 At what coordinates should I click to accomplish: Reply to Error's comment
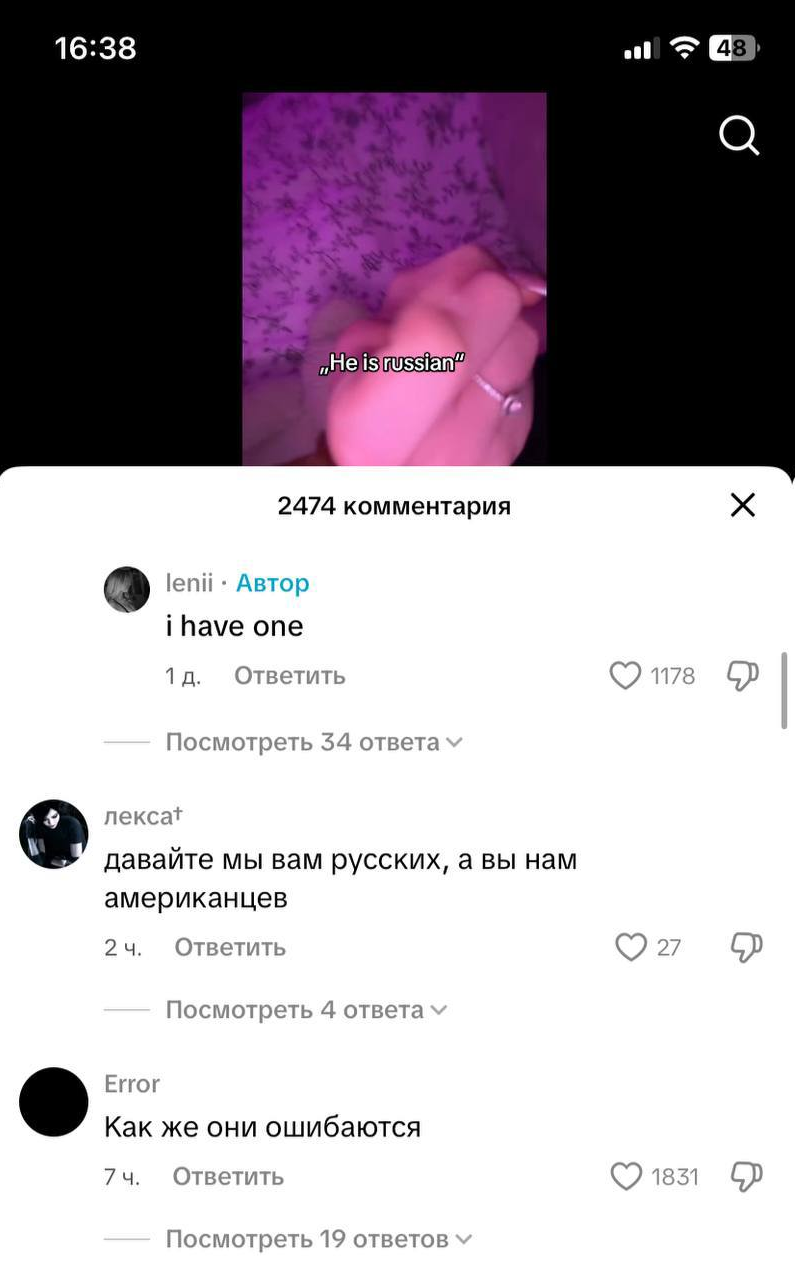(x=228, y=1177)
